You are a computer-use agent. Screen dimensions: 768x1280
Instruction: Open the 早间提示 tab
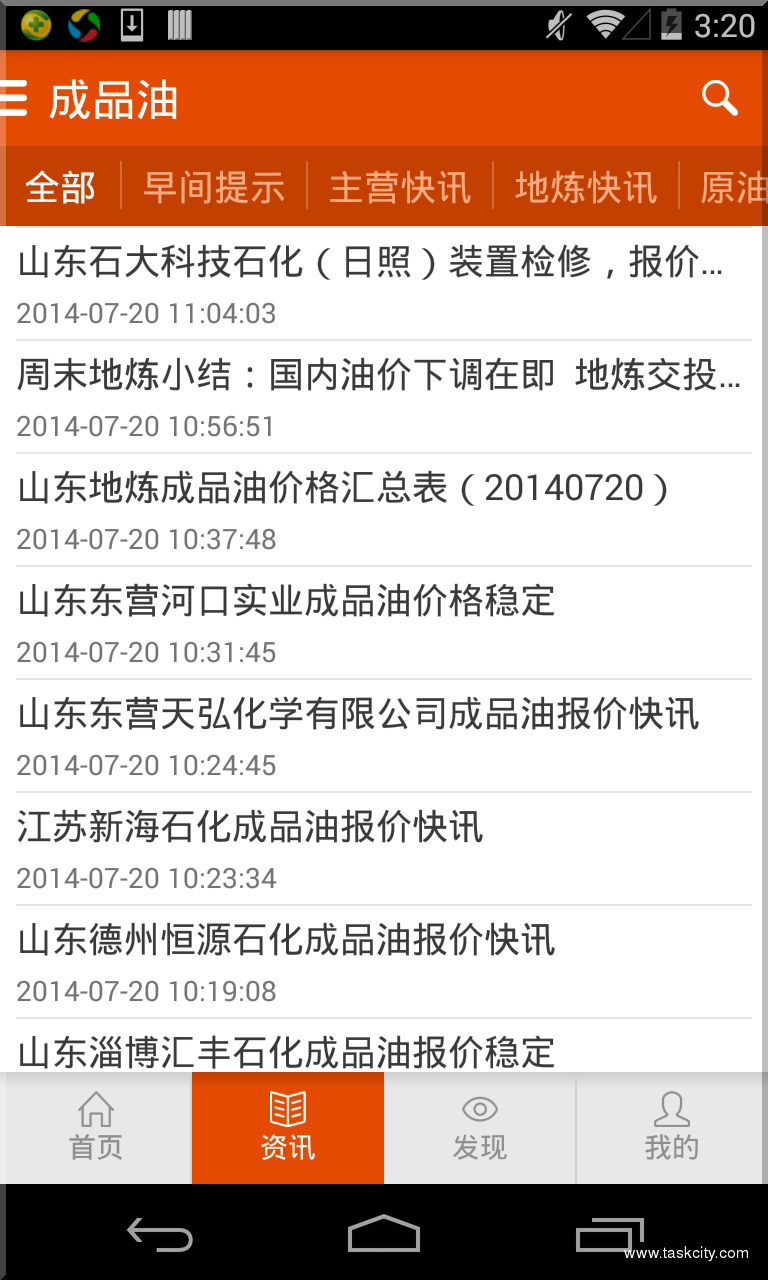coord(213,186)
